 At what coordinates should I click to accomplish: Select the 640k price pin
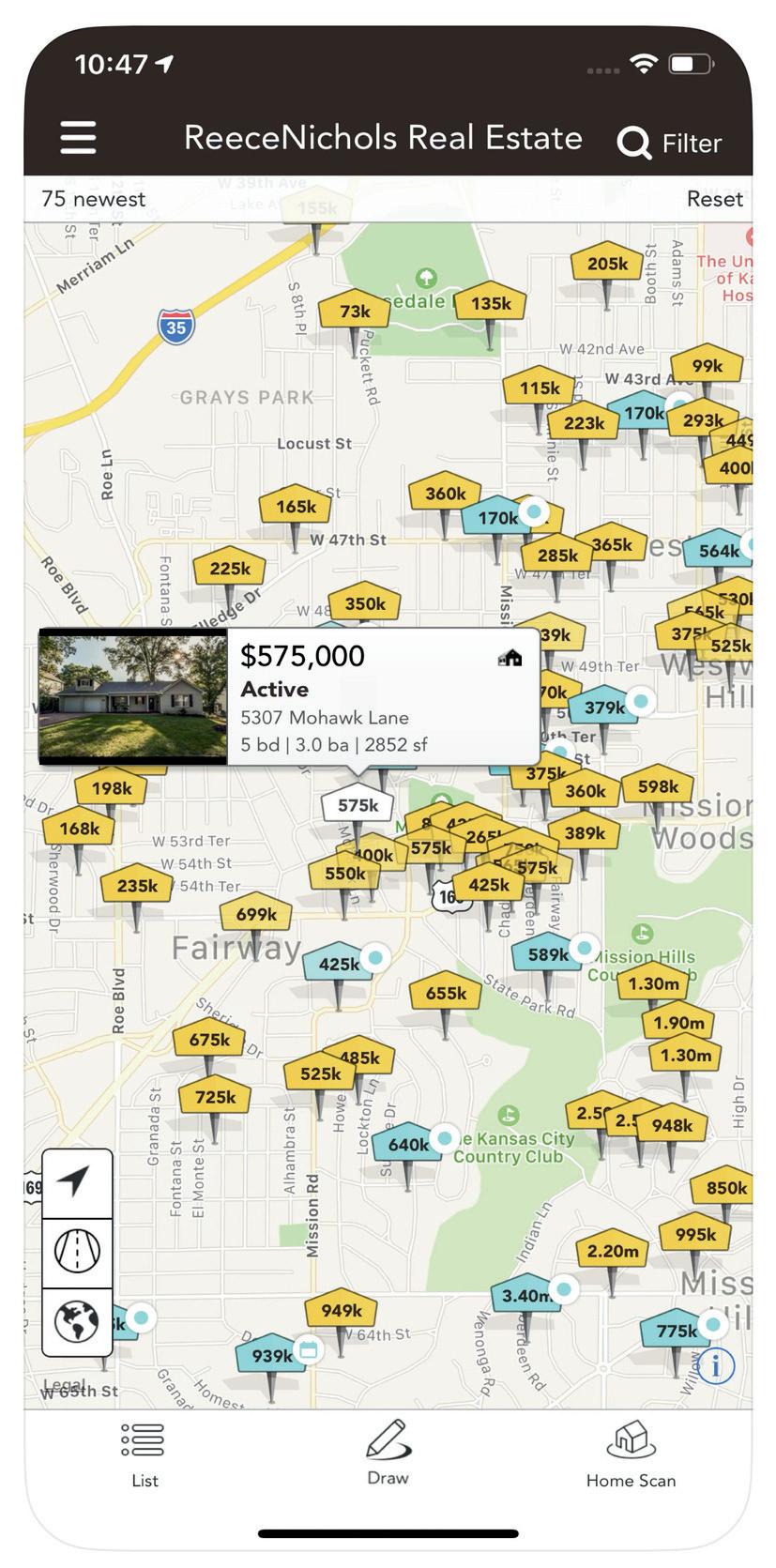tap(408, 1144)
